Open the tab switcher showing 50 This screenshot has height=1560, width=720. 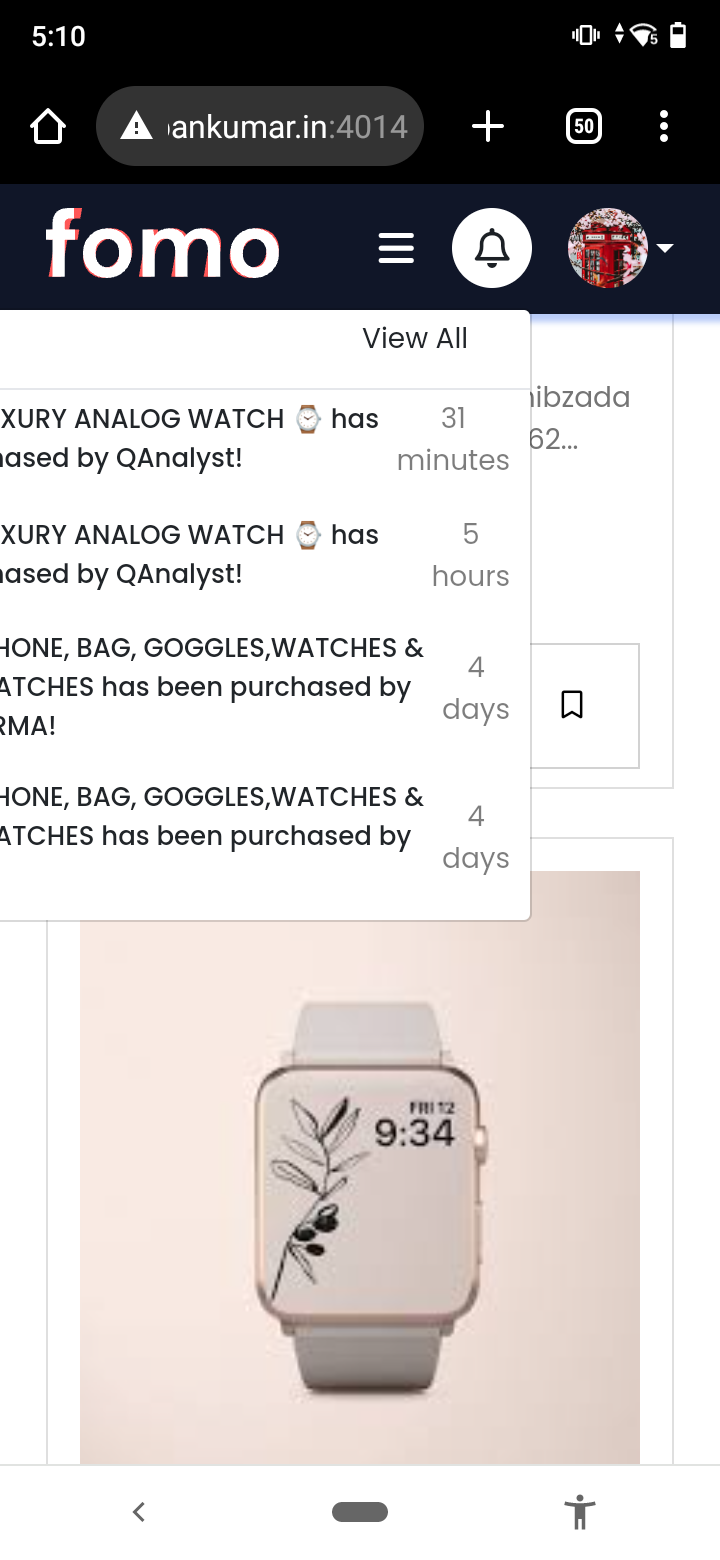pos(584,127)
